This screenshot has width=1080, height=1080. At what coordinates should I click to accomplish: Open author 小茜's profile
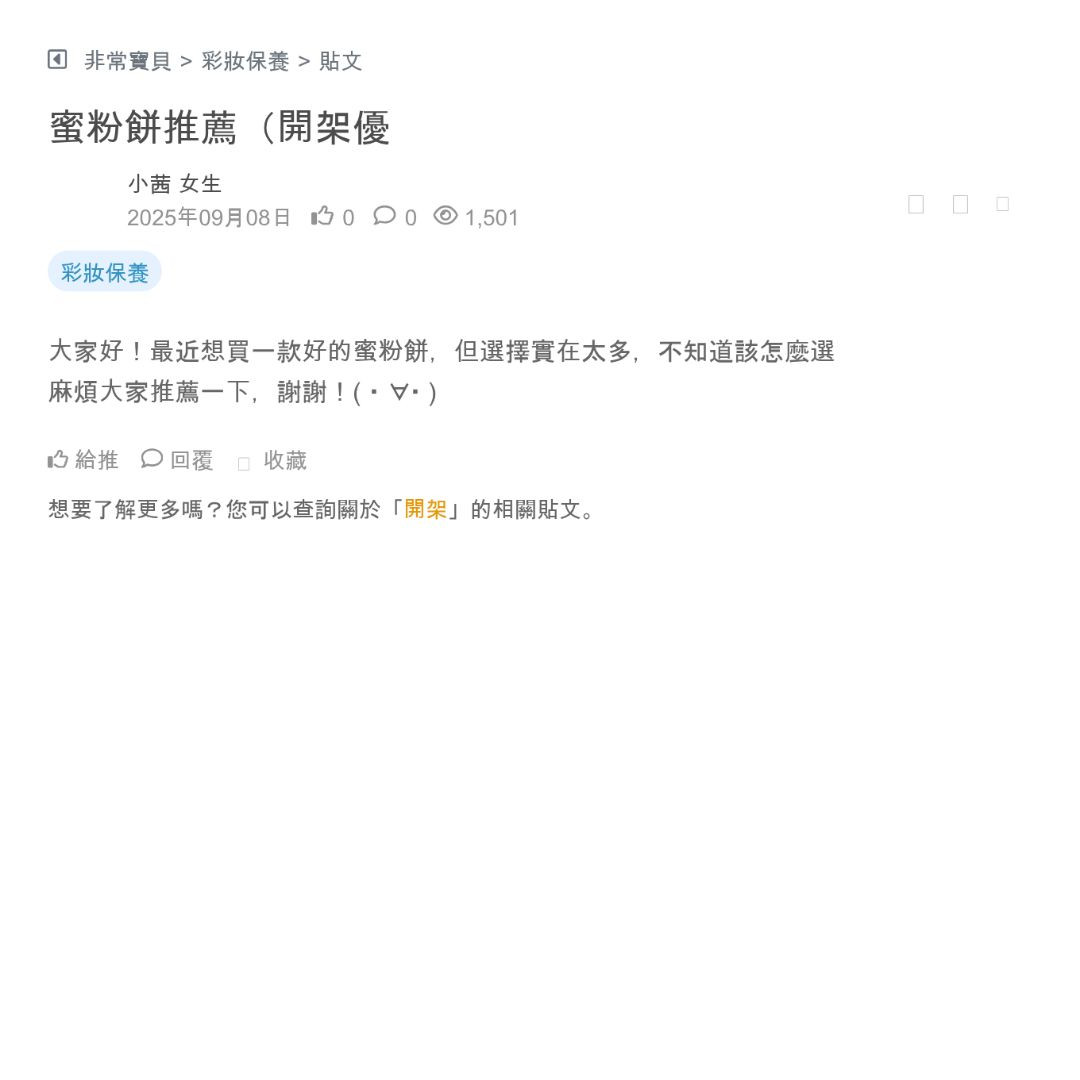[x=150, y=184]
